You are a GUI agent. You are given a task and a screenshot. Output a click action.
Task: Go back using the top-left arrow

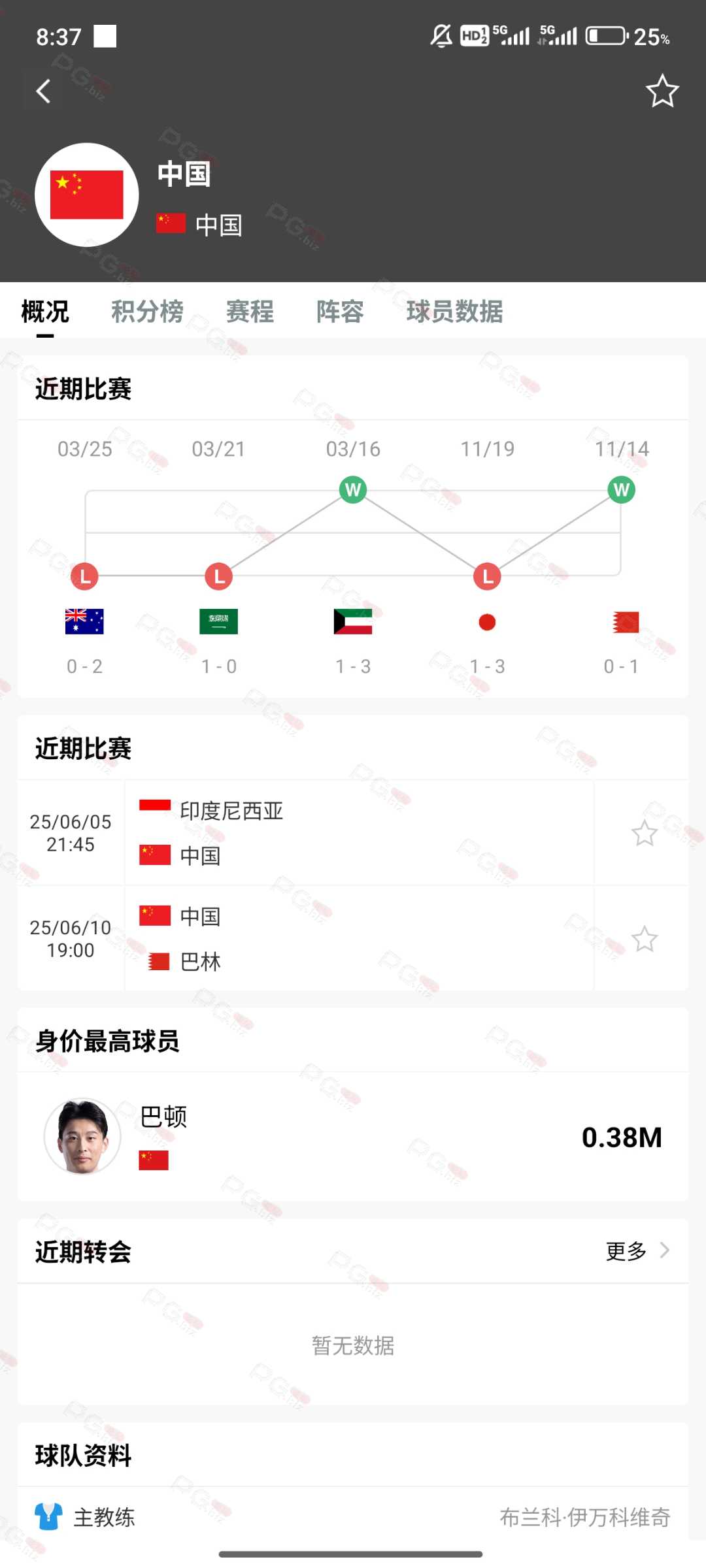tap(44, 91)
